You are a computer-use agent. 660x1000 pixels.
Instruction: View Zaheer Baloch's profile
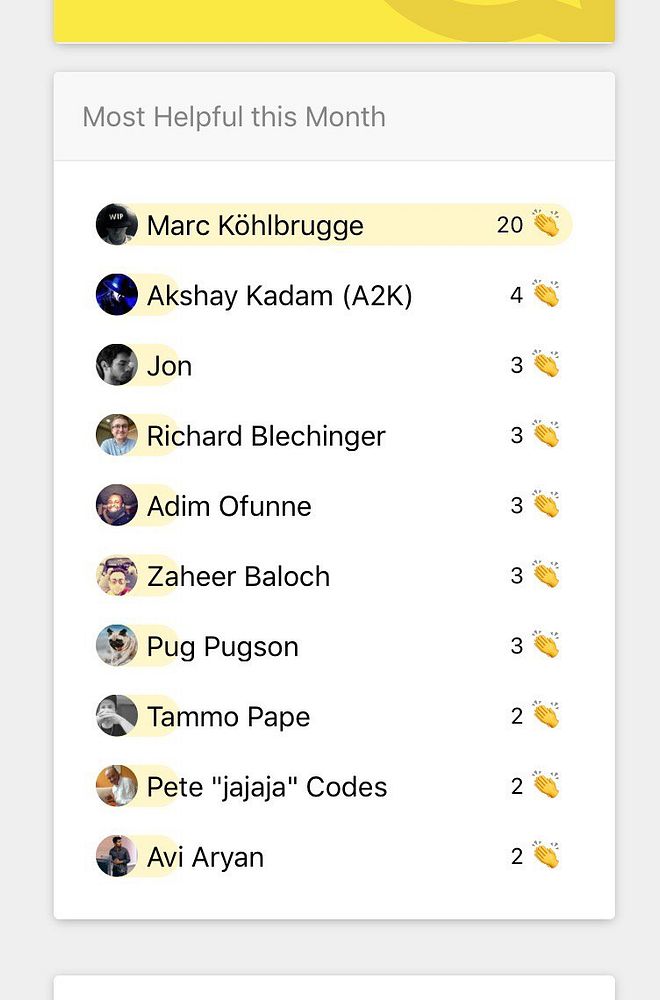238,576
